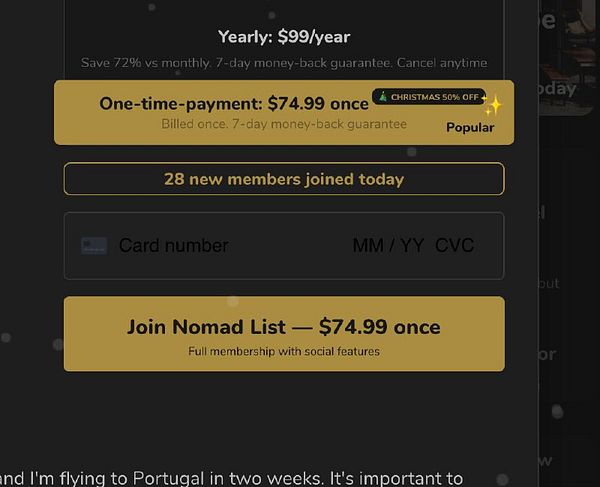Tap the CVC field
Viewport: 600px width, 487px height.
coord(454,246)
